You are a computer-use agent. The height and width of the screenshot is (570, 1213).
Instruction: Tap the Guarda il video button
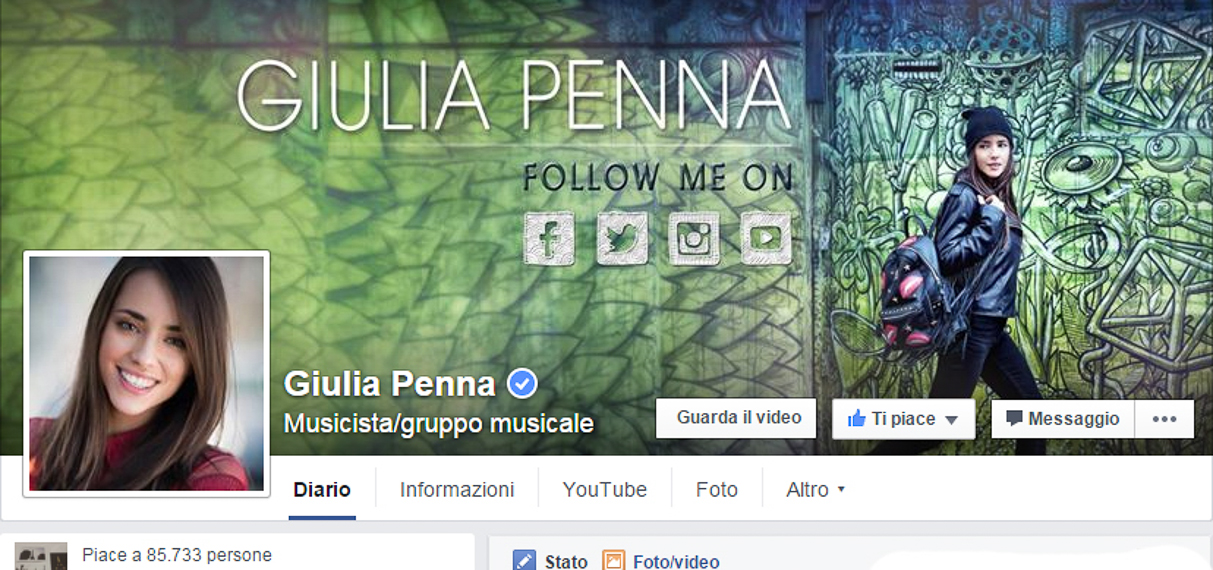pos(738,418)
